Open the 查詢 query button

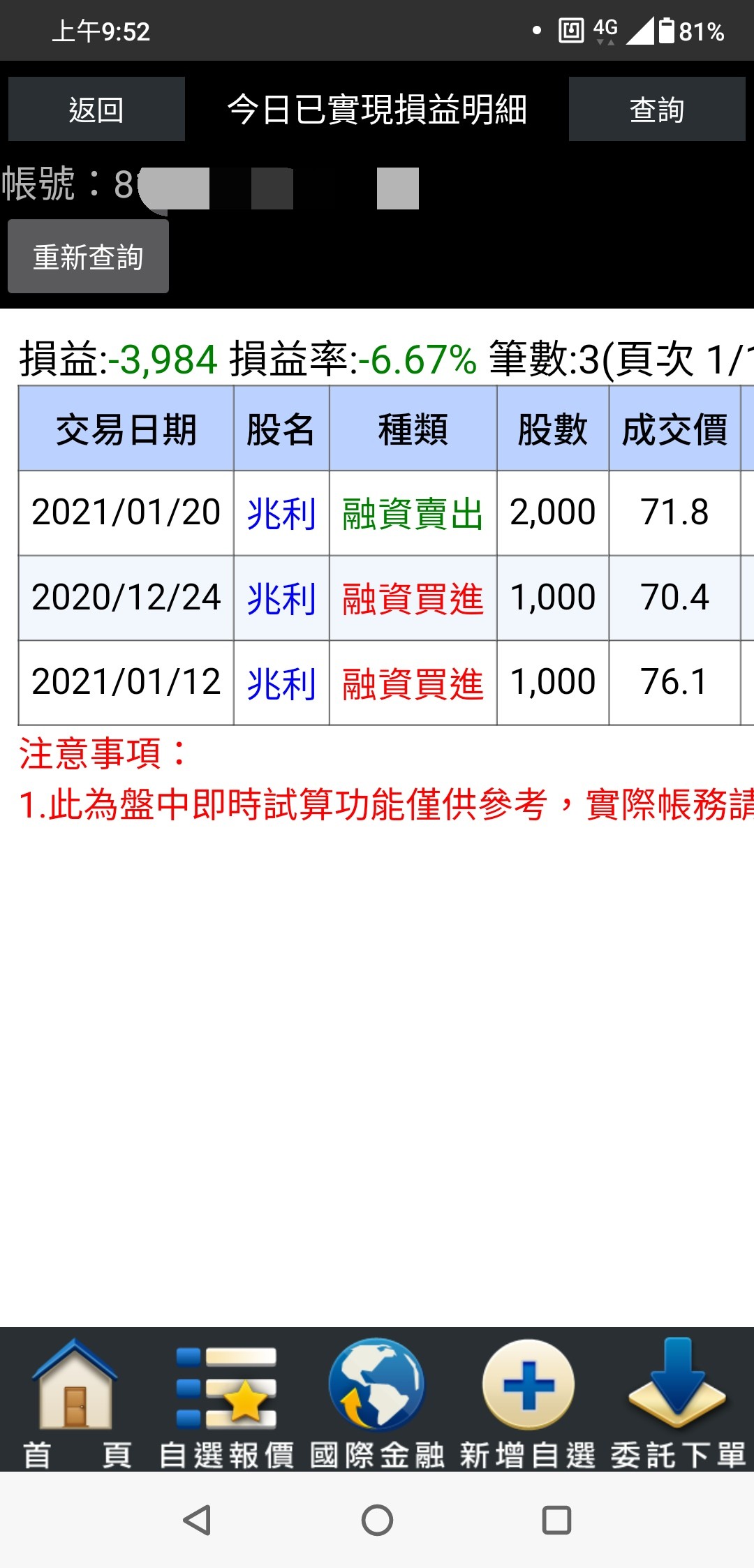pos(656,110)
